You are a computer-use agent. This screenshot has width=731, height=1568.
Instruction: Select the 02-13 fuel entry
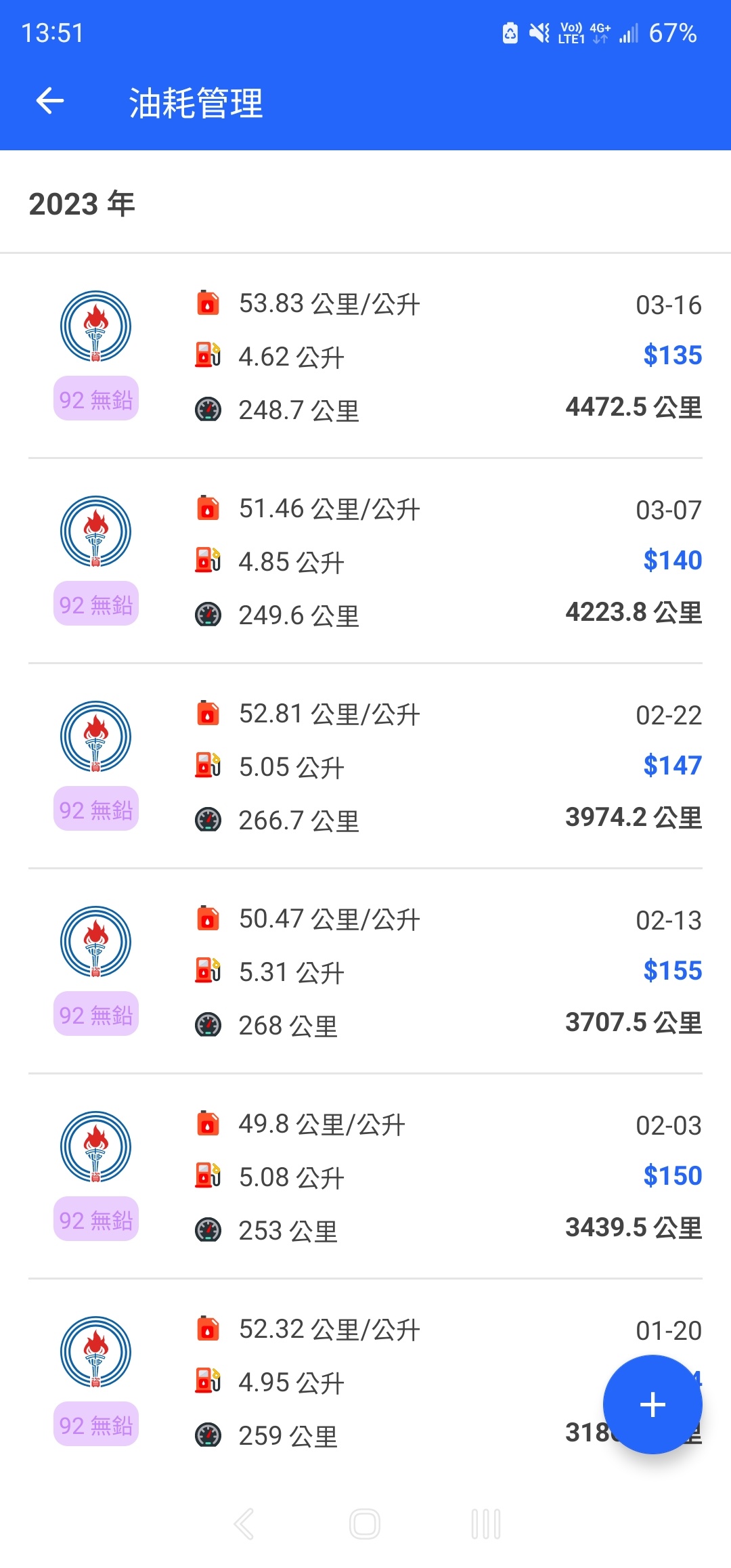(365, 972)
